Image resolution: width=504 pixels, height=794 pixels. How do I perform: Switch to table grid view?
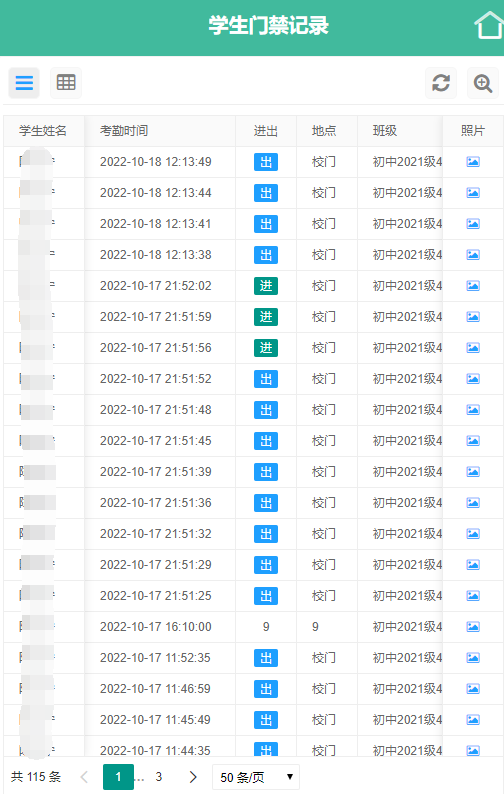coord(66,83)
